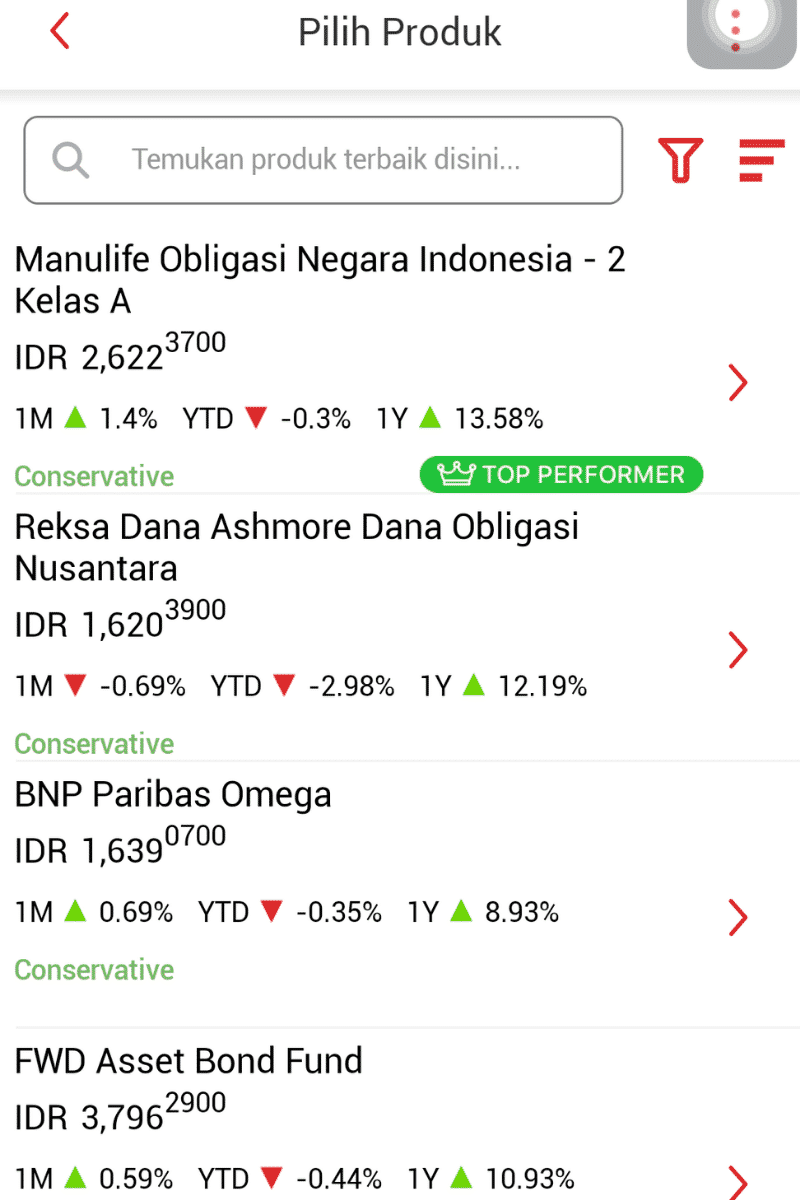Tap the Conservative label under the Ashmore fund

94,744
